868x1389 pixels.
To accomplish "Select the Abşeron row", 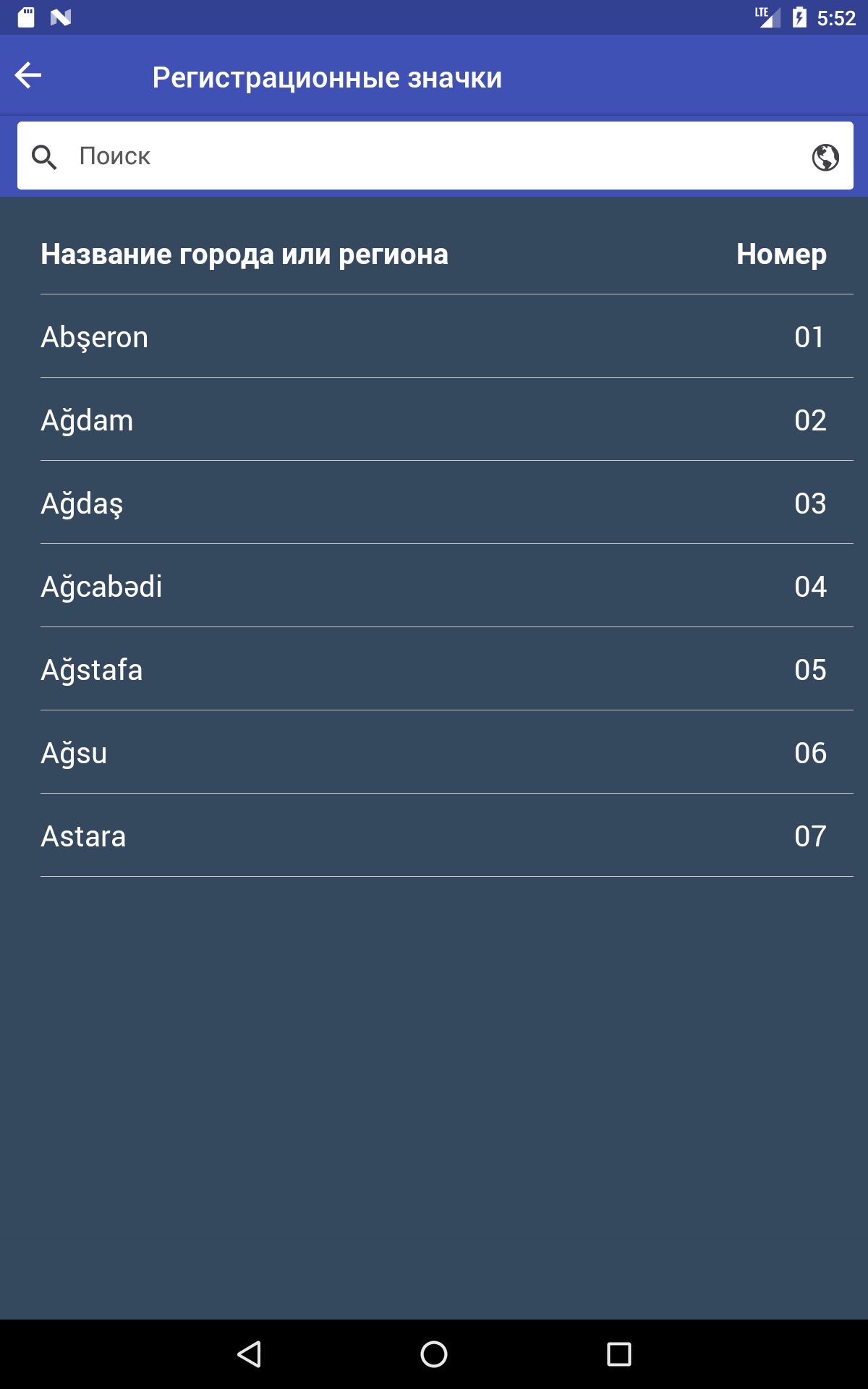I will click(434, 337).
